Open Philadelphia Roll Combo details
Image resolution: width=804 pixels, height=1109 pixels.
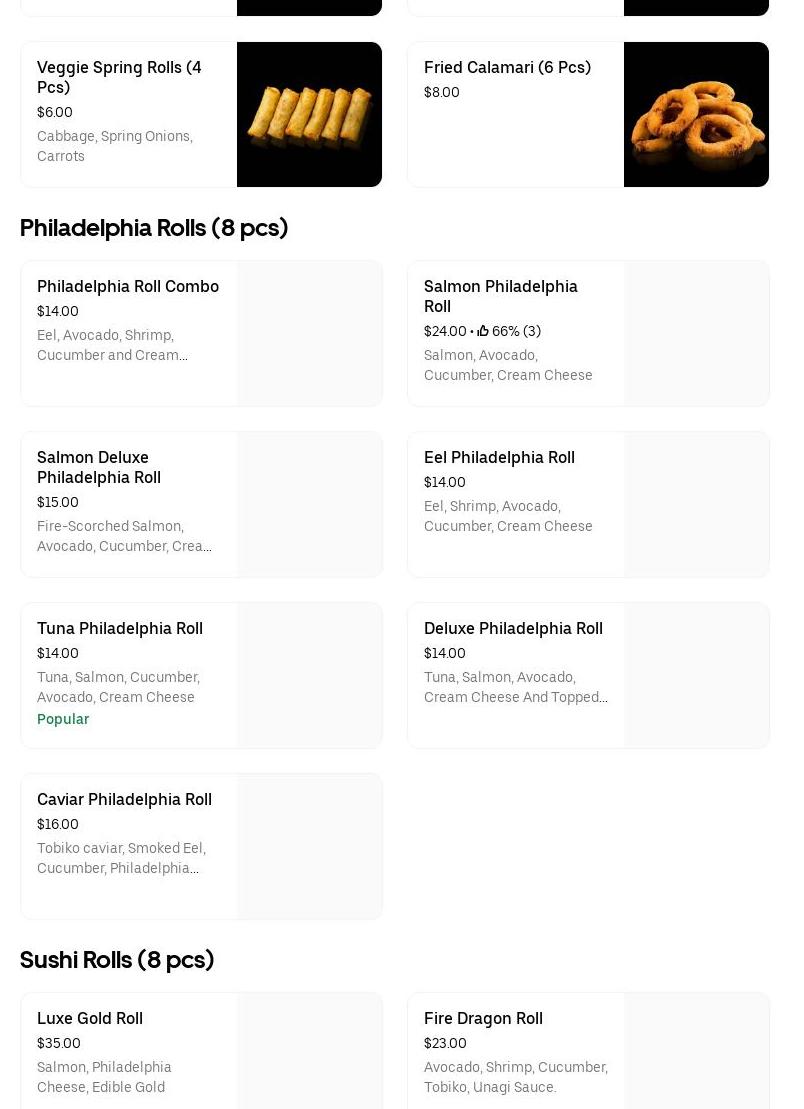coord(201,333)
